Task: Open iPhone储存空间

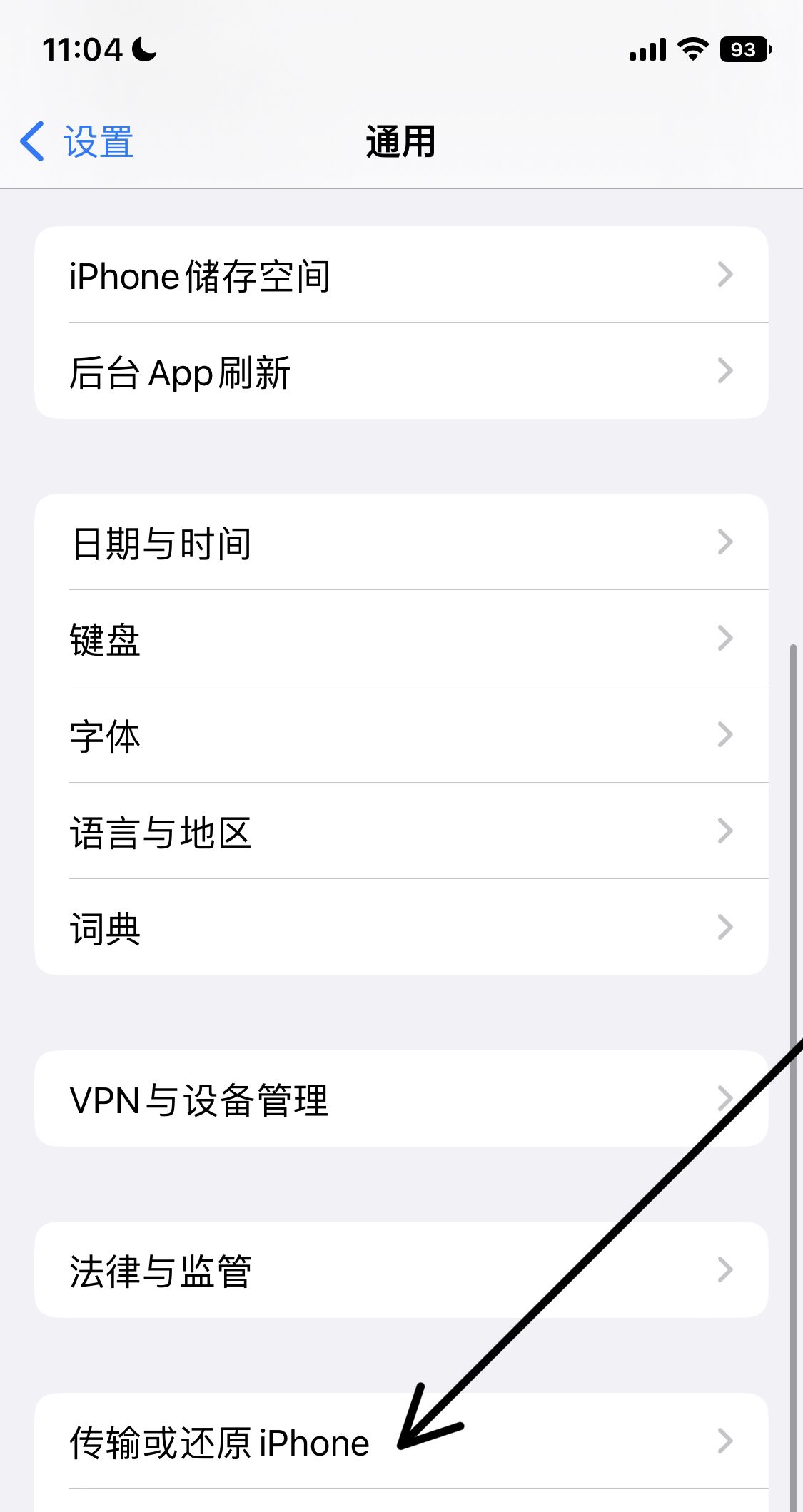Action: [x=286, y=275]
